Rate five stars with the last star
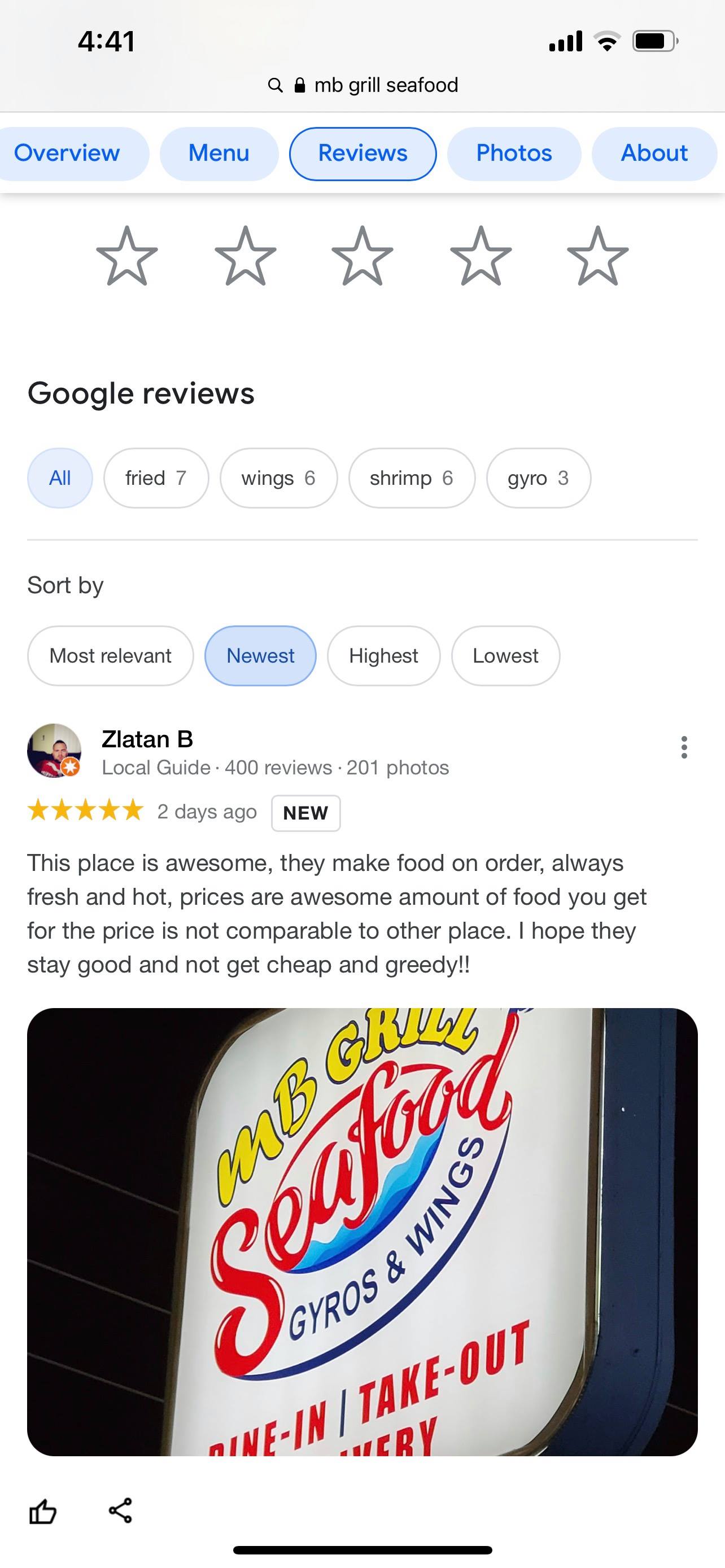Image resolution: width=725 pixels, height=1568 pixels. [597, 256]
